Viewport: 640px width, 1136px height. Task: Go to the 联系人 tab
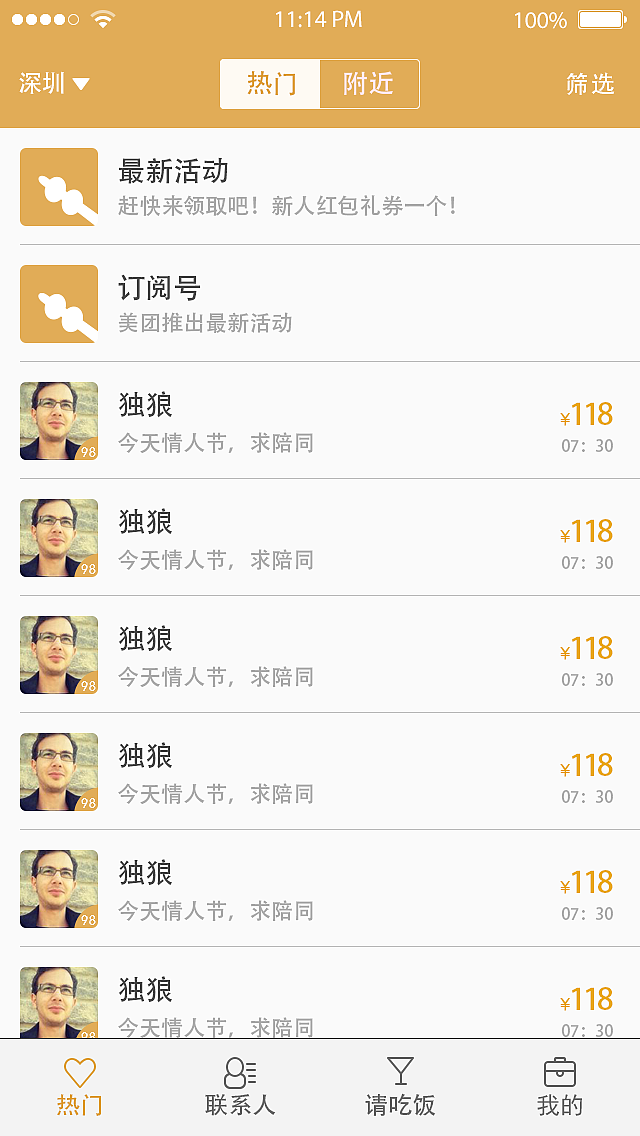click(240, 1086)
